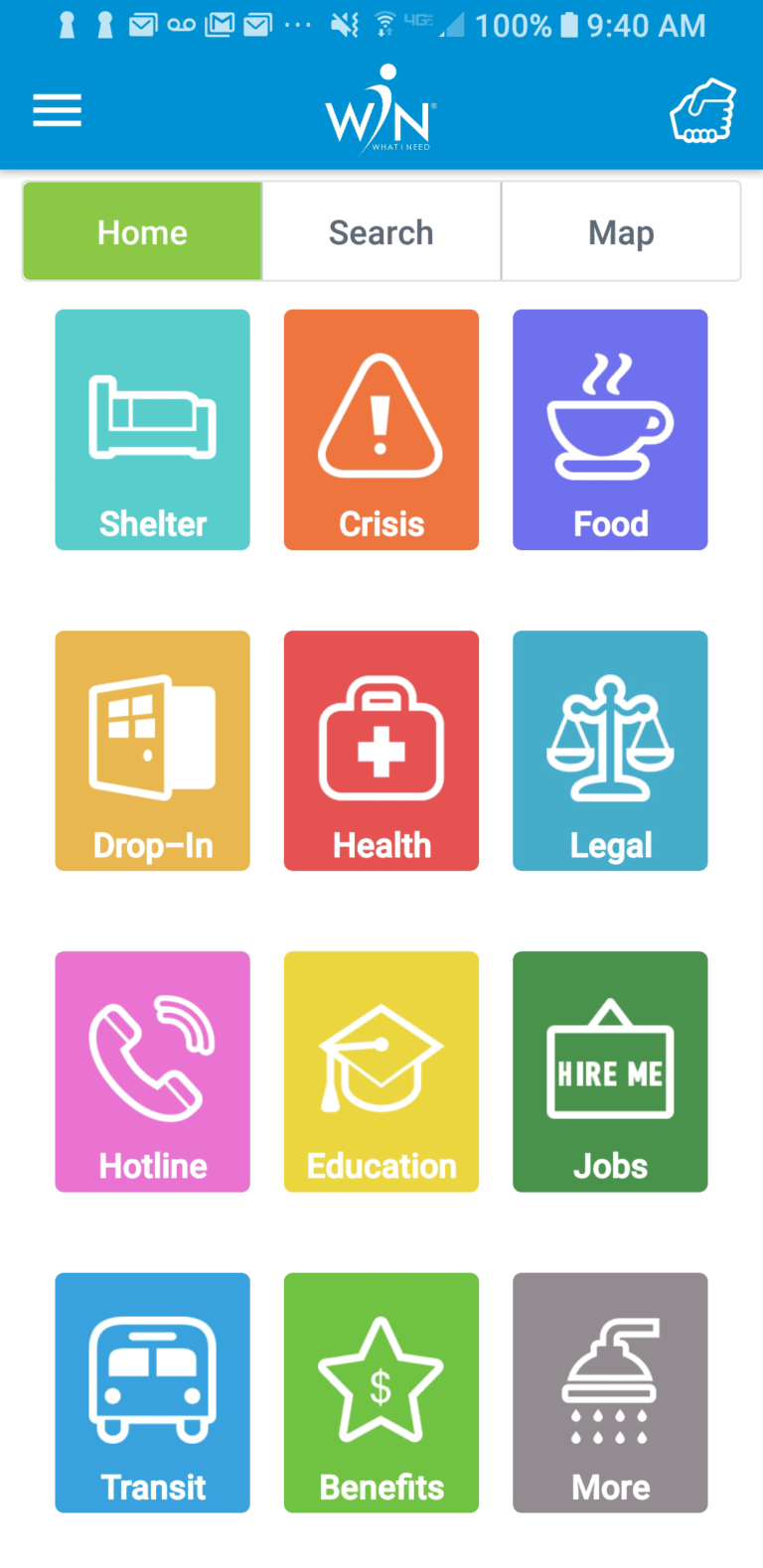The width and height of the screenshot is (763, 1568).
Task: Tap the handshake icon in header
Action: tap(702, 111)
